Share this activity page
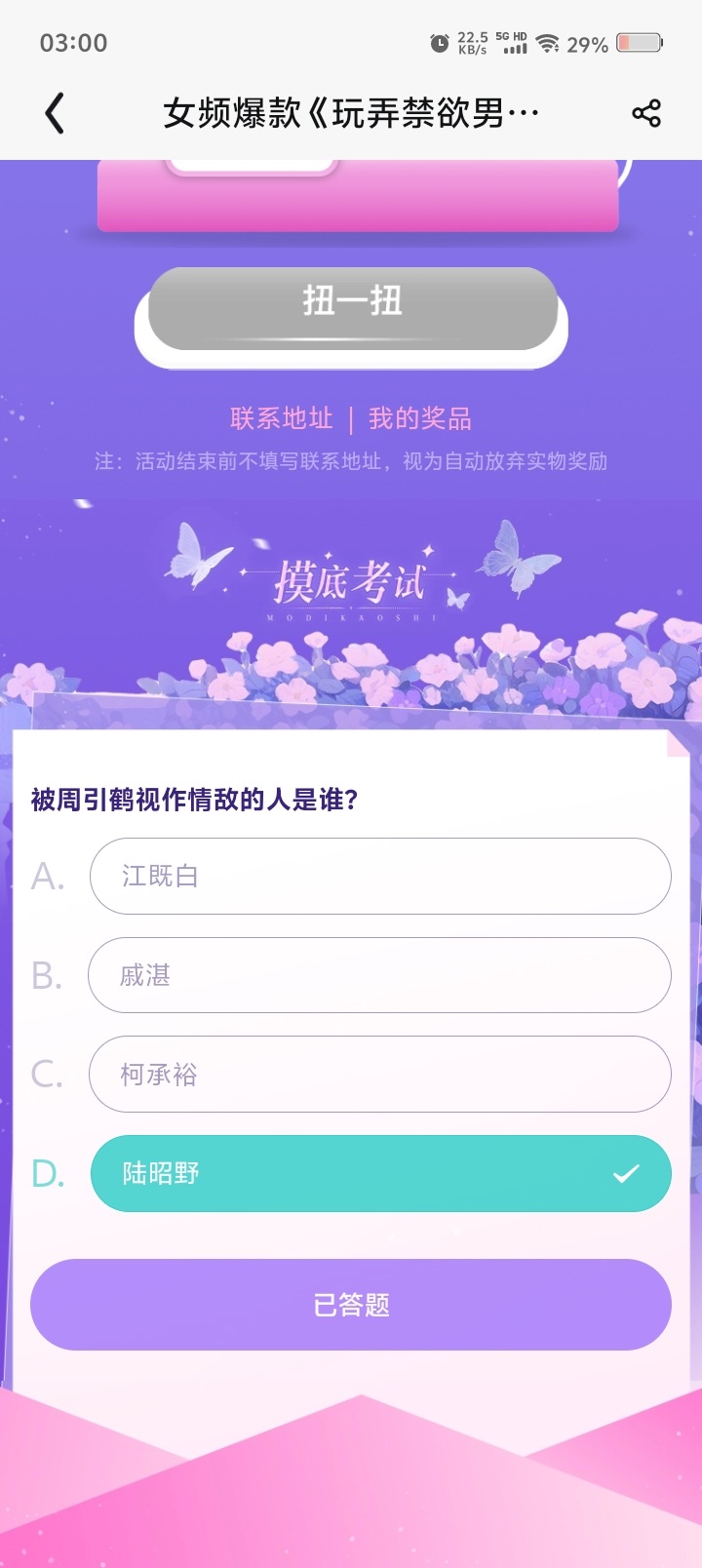 646,113
